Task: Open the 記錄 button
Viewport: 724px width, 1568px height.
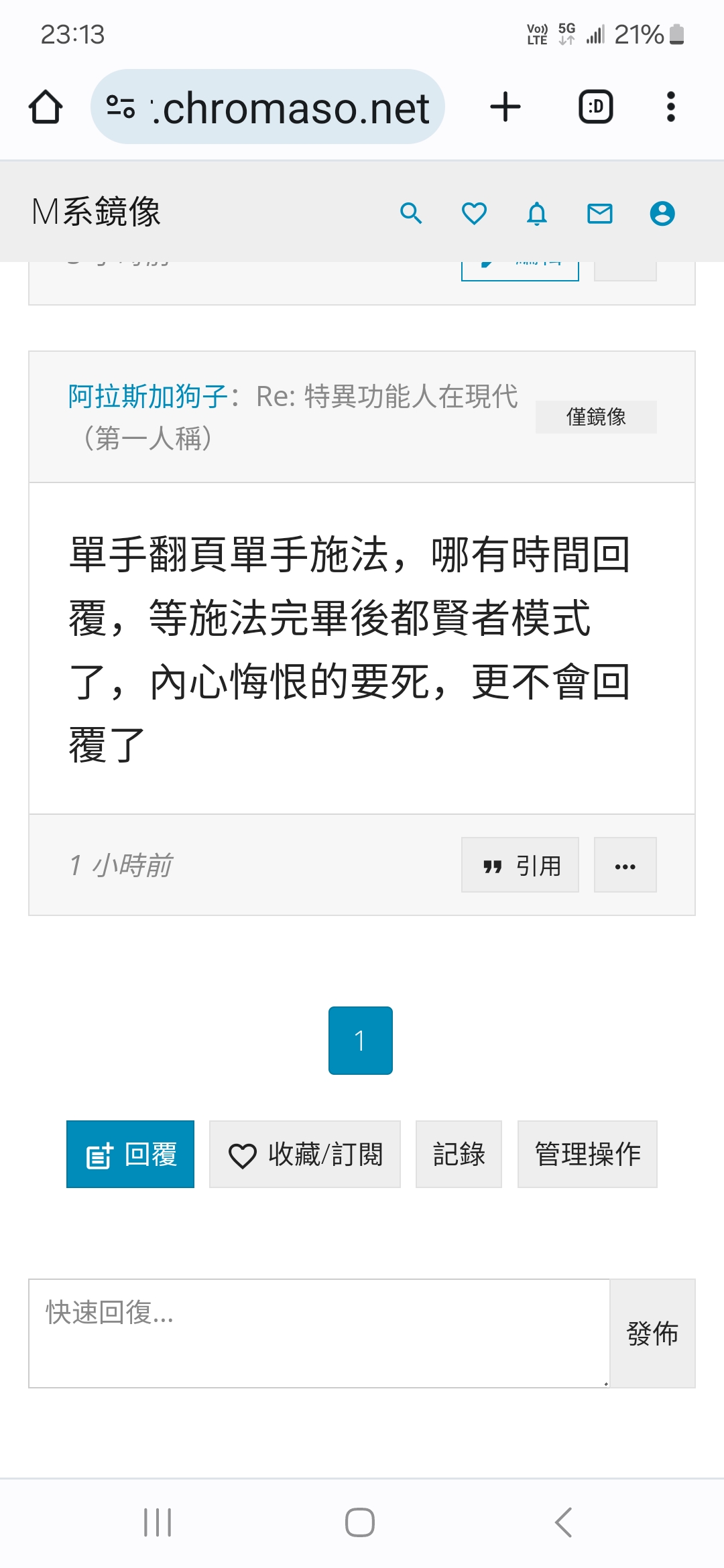Action: coord(459,1154)
